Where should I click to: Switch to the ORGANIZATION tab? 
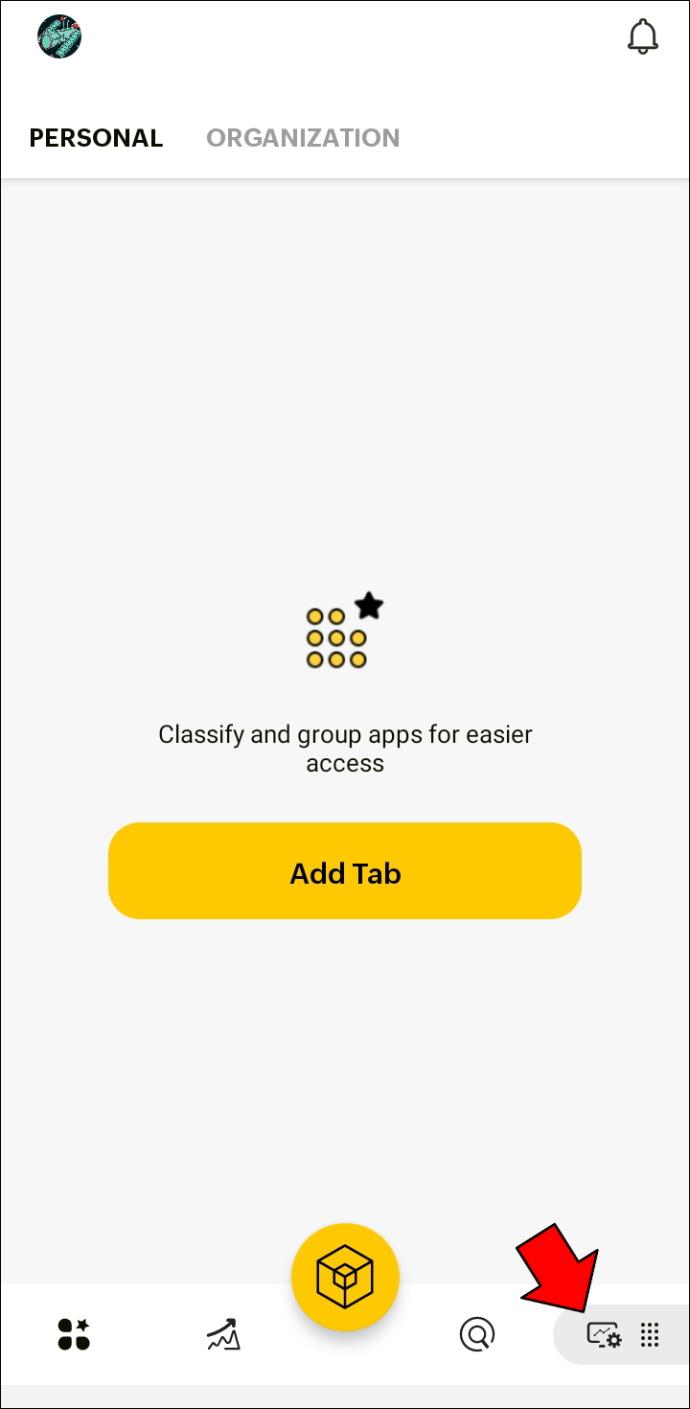[x=303, y=138]
